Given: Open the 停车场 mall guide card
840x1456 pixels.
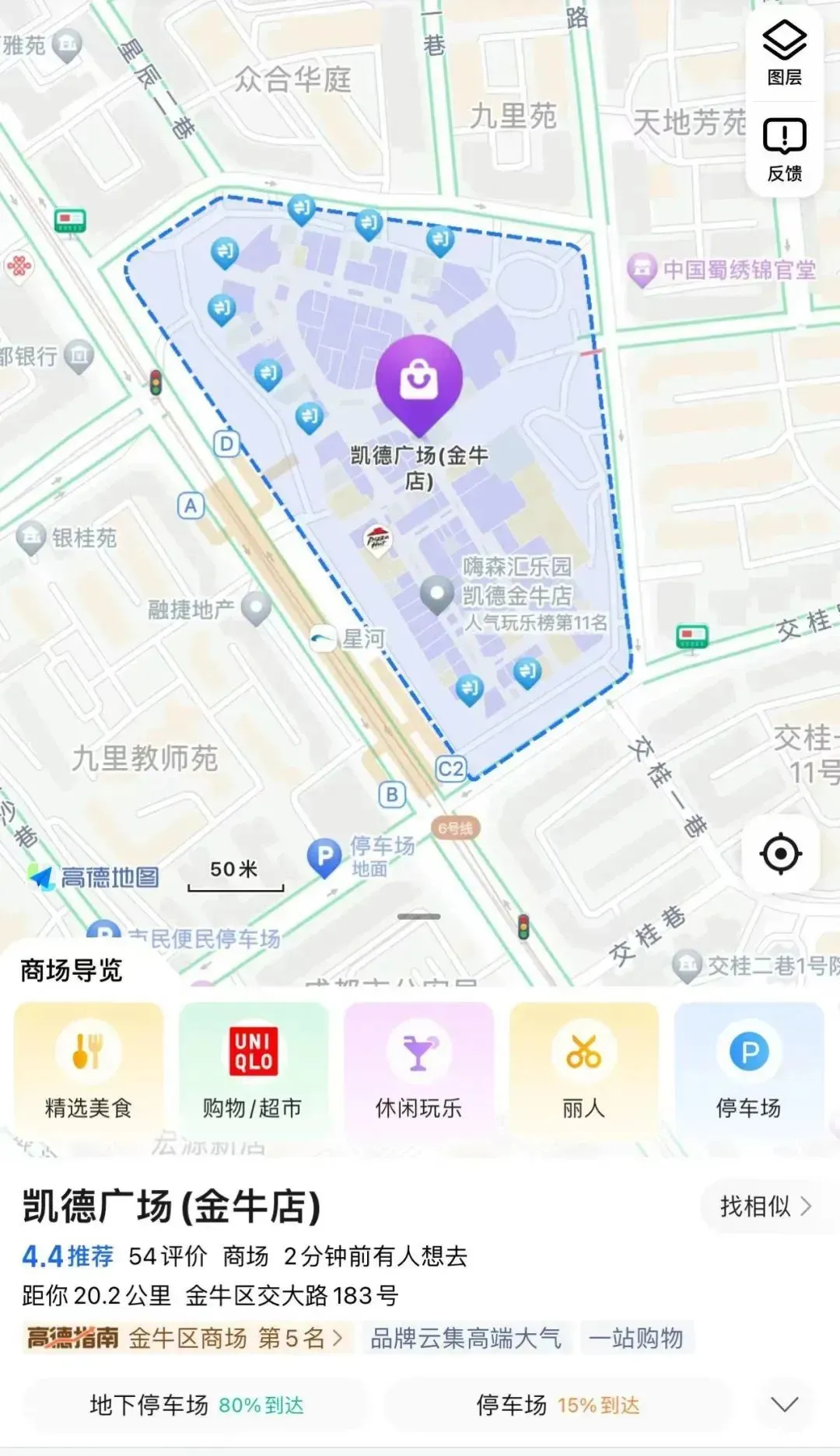Looking at the screenshot, I should pos(748,1070).
